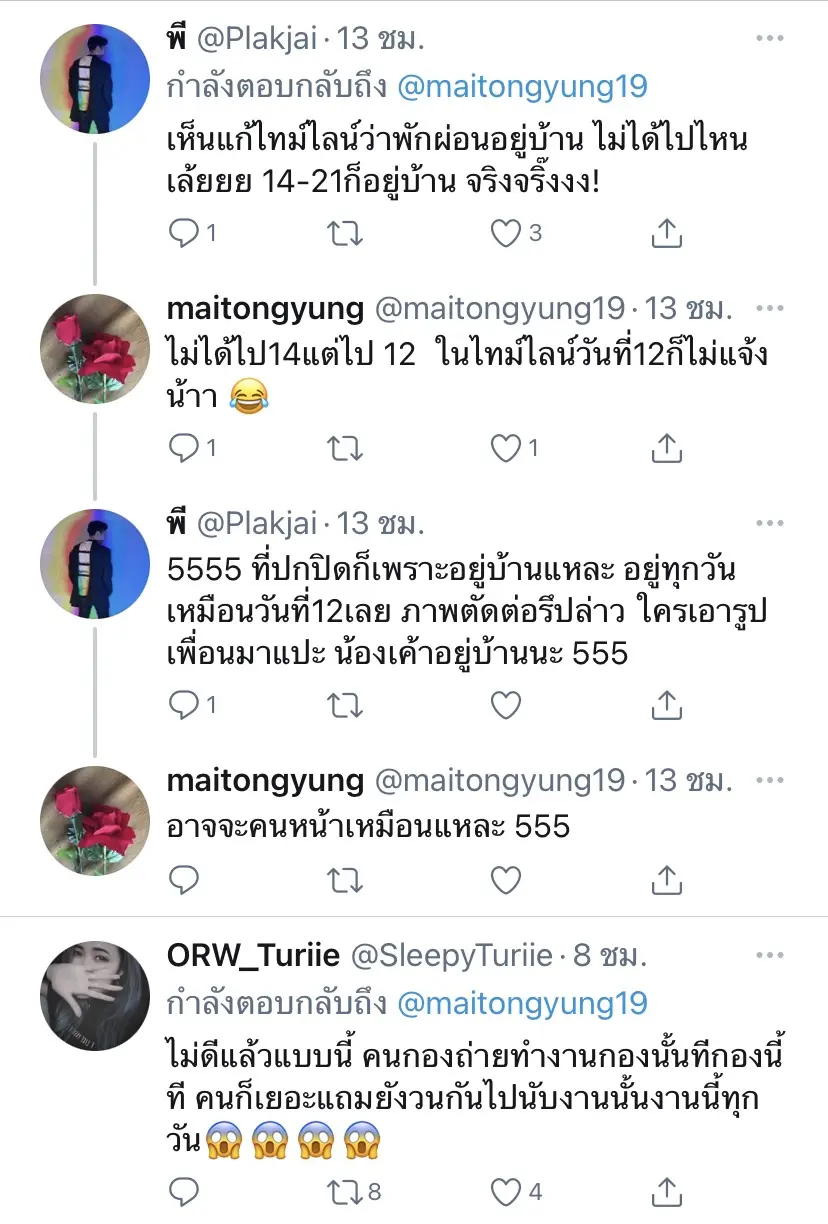Image resolution: width=828 pixels, height=1224 pixels.
Task: Share maitongyung's tweet อาจจะคนหน้าเหมือนแหละ 555
Action: coord(666,879)
